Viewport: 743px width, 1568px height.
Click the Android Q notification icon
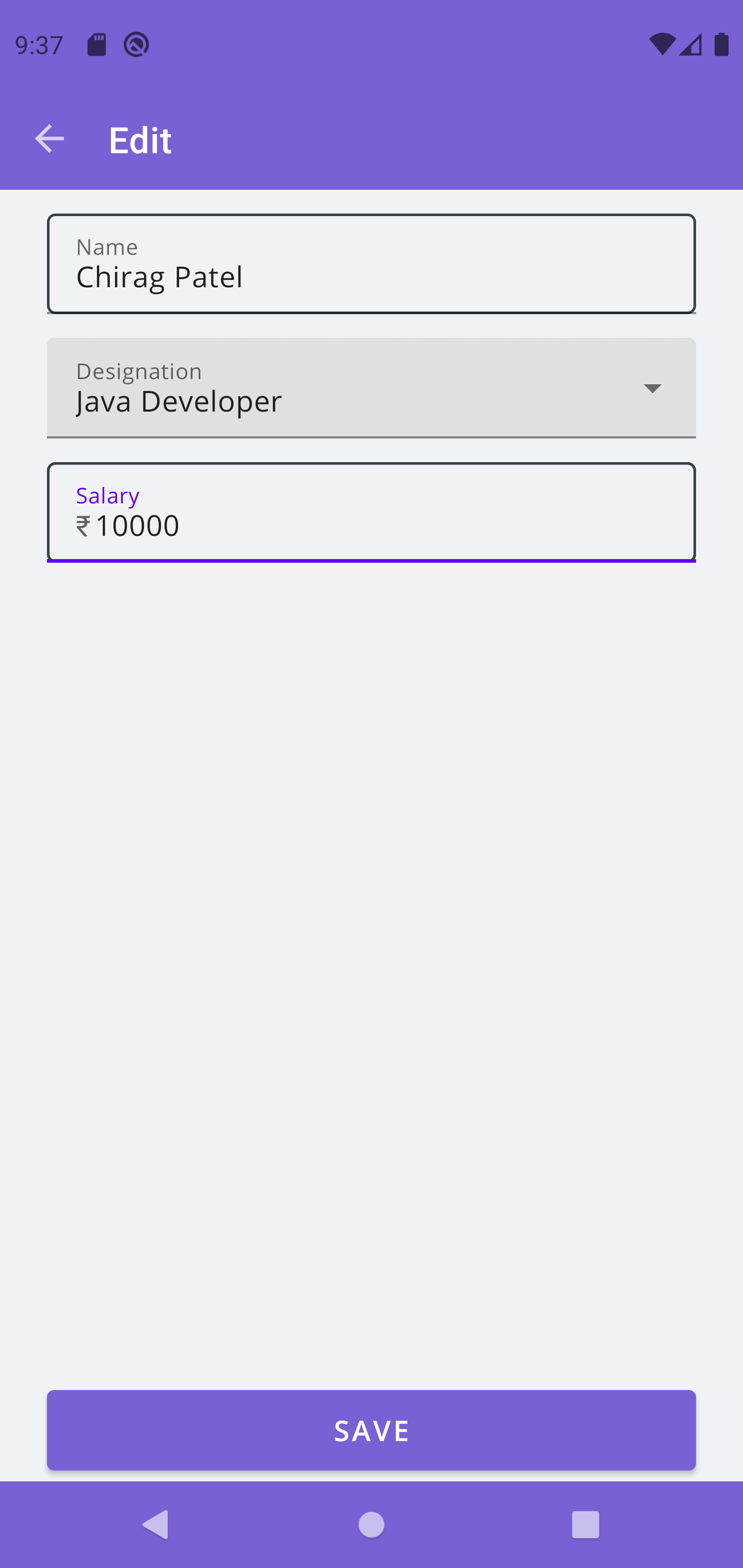click(x=136, y=43)
